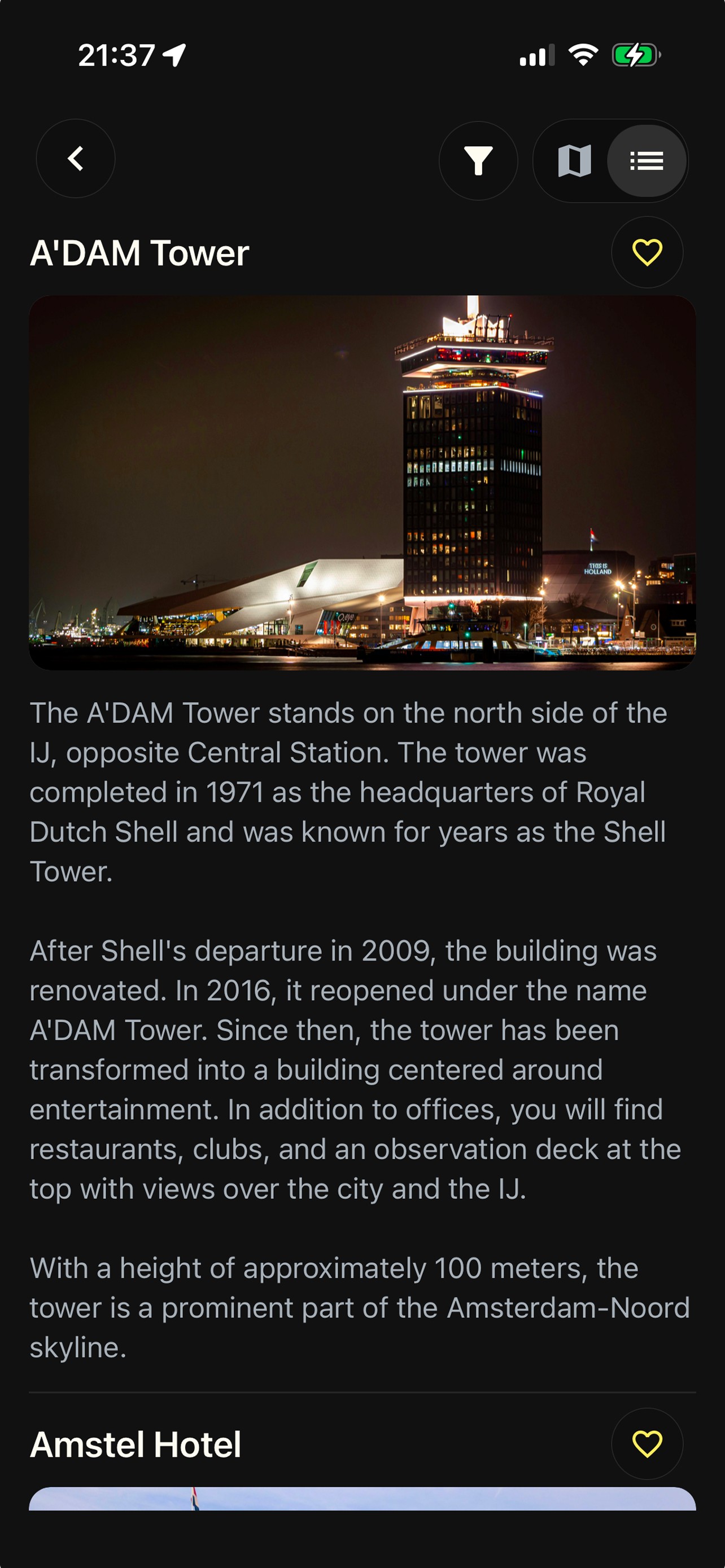725x1568 pixels.
Task: Add Amstel Hotel to favorites
Action: click(647, 1444)
